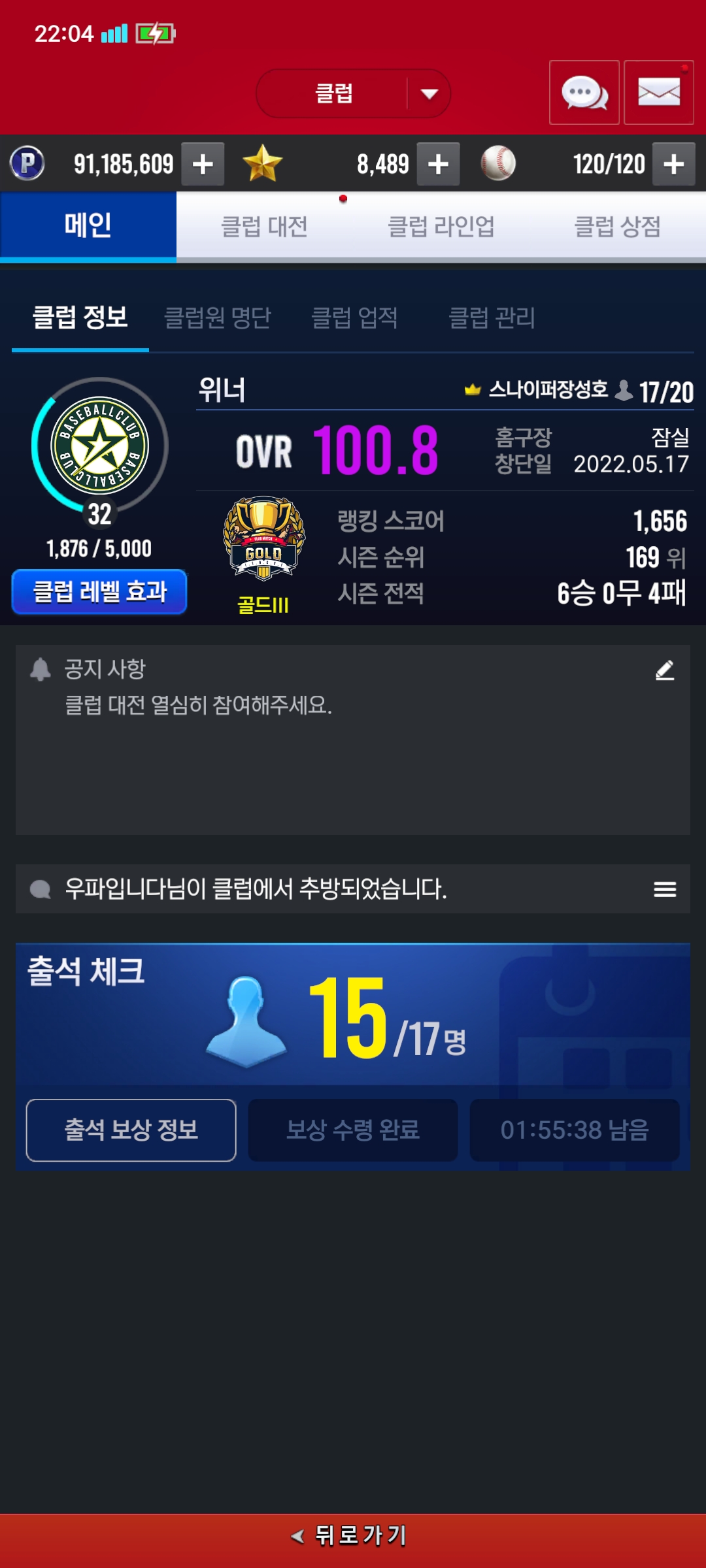This screenshot has height=1568, width=706.
Task: Open the club log list menu icon
Action: coord(665,889)
